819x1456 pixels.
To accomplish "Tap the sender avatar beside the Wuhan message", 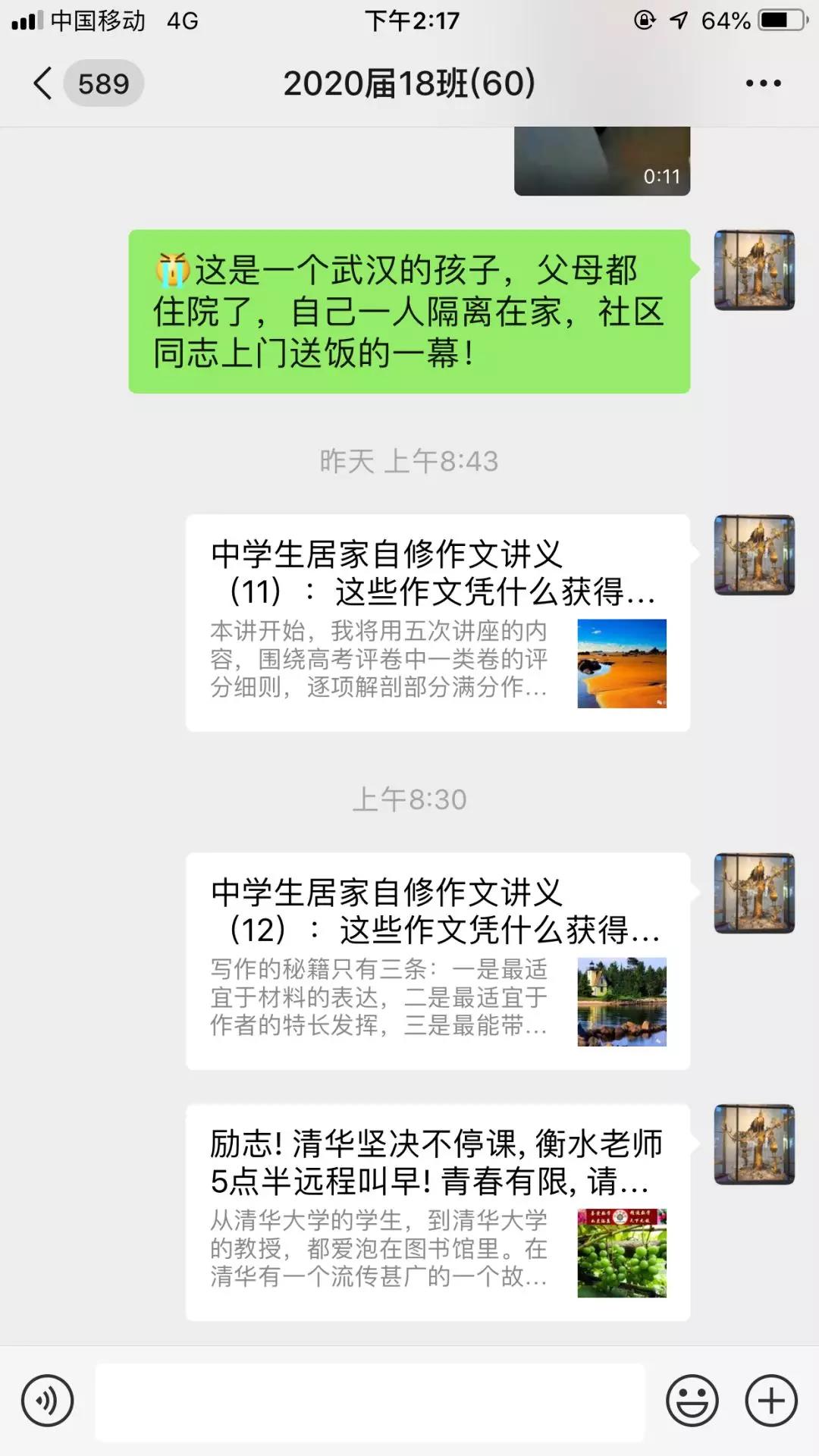I will tap(754, 271).
